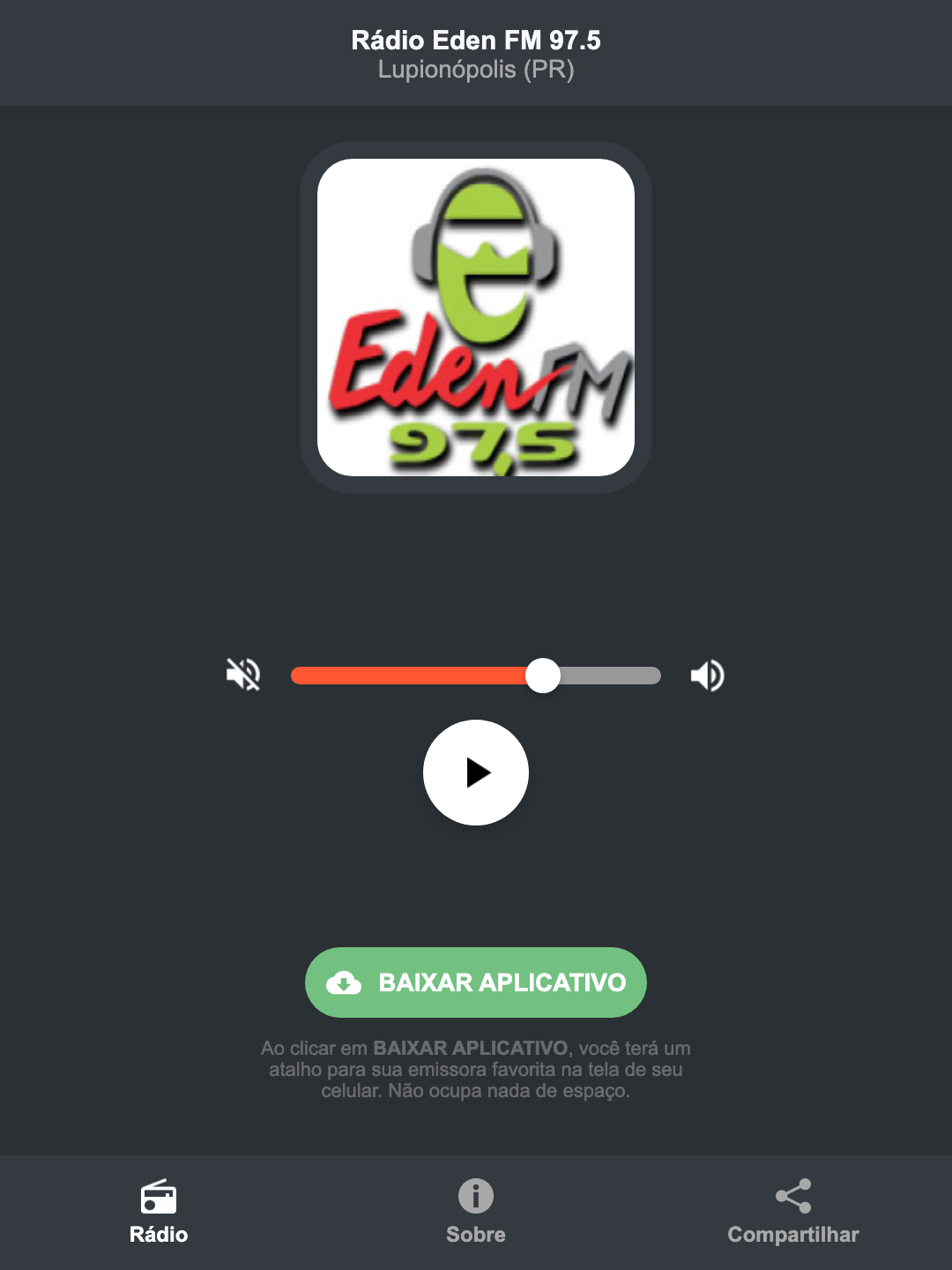The image size is (952, 1270).
Task: Set volume to maximum with the speaker icon
Action: [708, 675]
